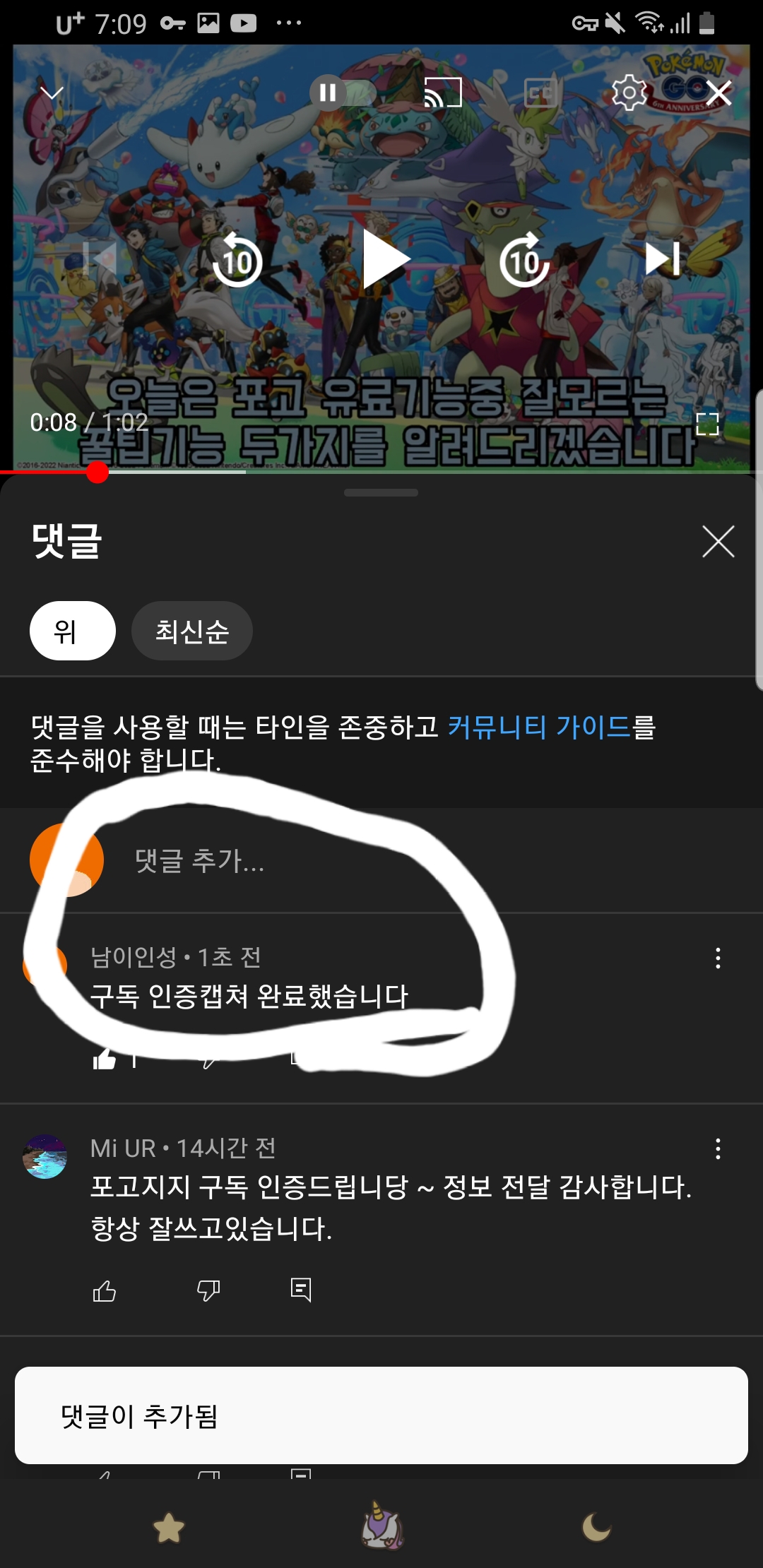Skip forward 10 seconds
Viewport: 763px width, 1568px height.
524,261
